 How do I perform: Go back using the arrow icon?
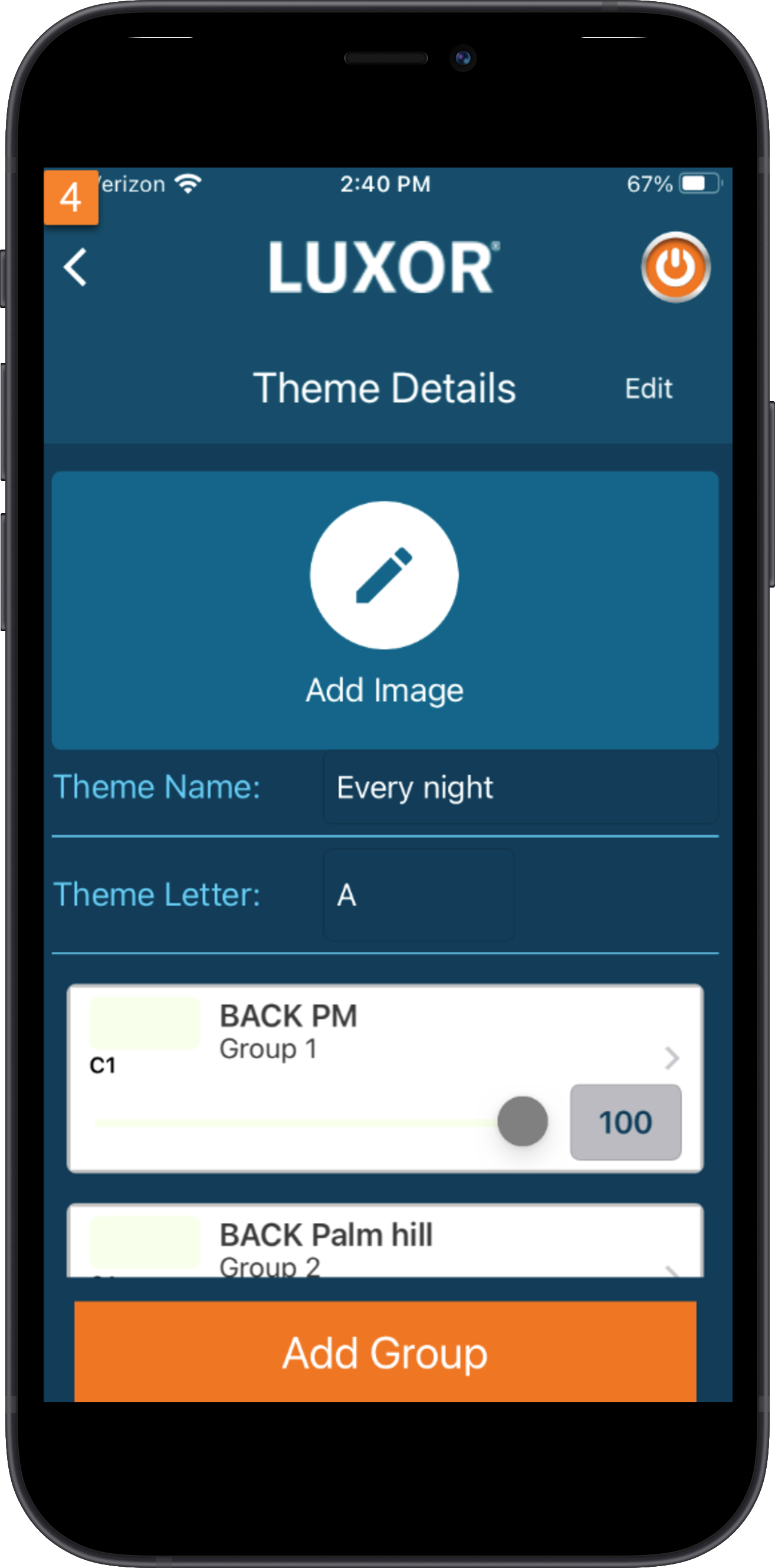pyautogui.click(x=75, y=267)
